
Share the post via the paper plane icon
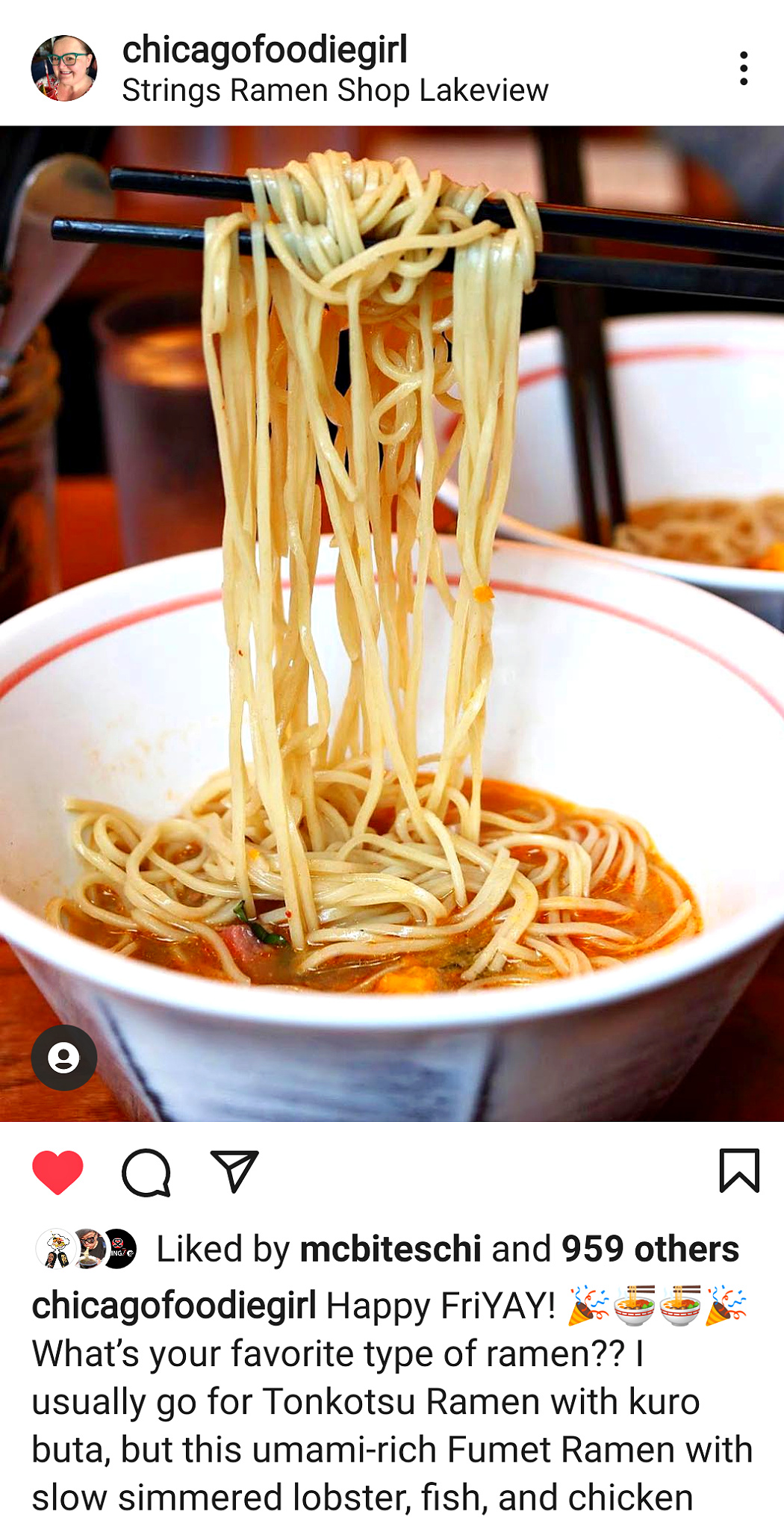click(x=234, y=1170)
